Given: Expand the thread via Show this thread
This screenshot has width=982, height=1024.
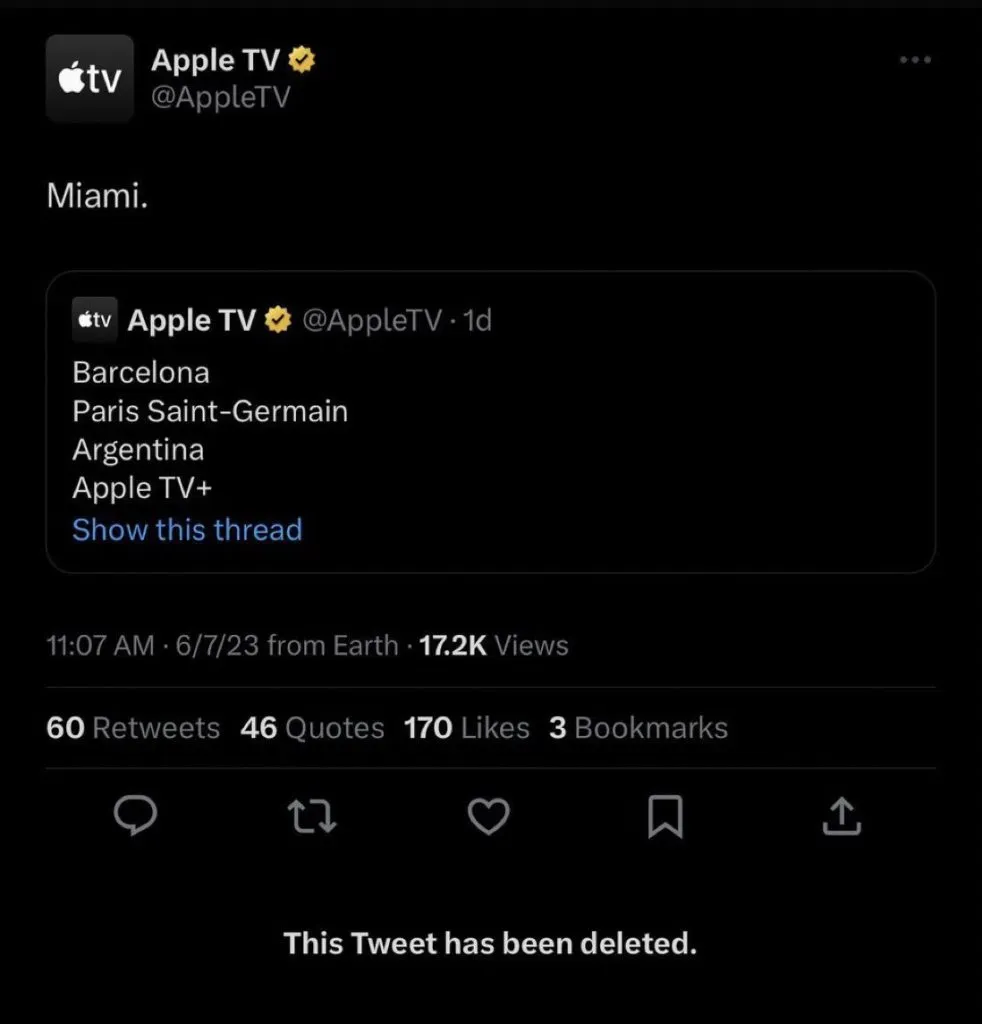Looking at the screenshot, I should [x=187, y=529].
